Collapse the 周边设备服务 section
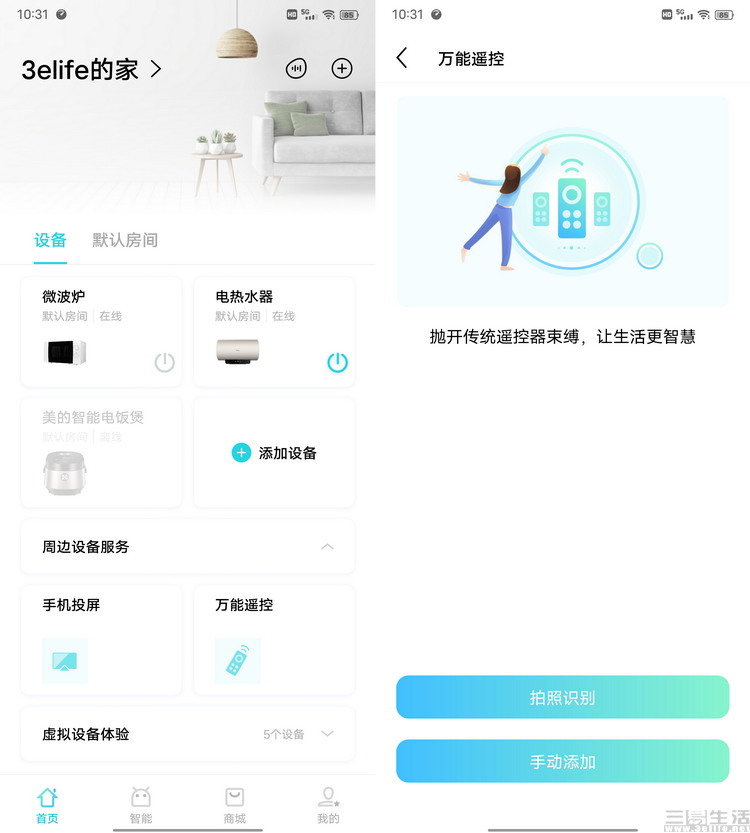The height and width of the screenshot is (833, 750). pos(327,547)
